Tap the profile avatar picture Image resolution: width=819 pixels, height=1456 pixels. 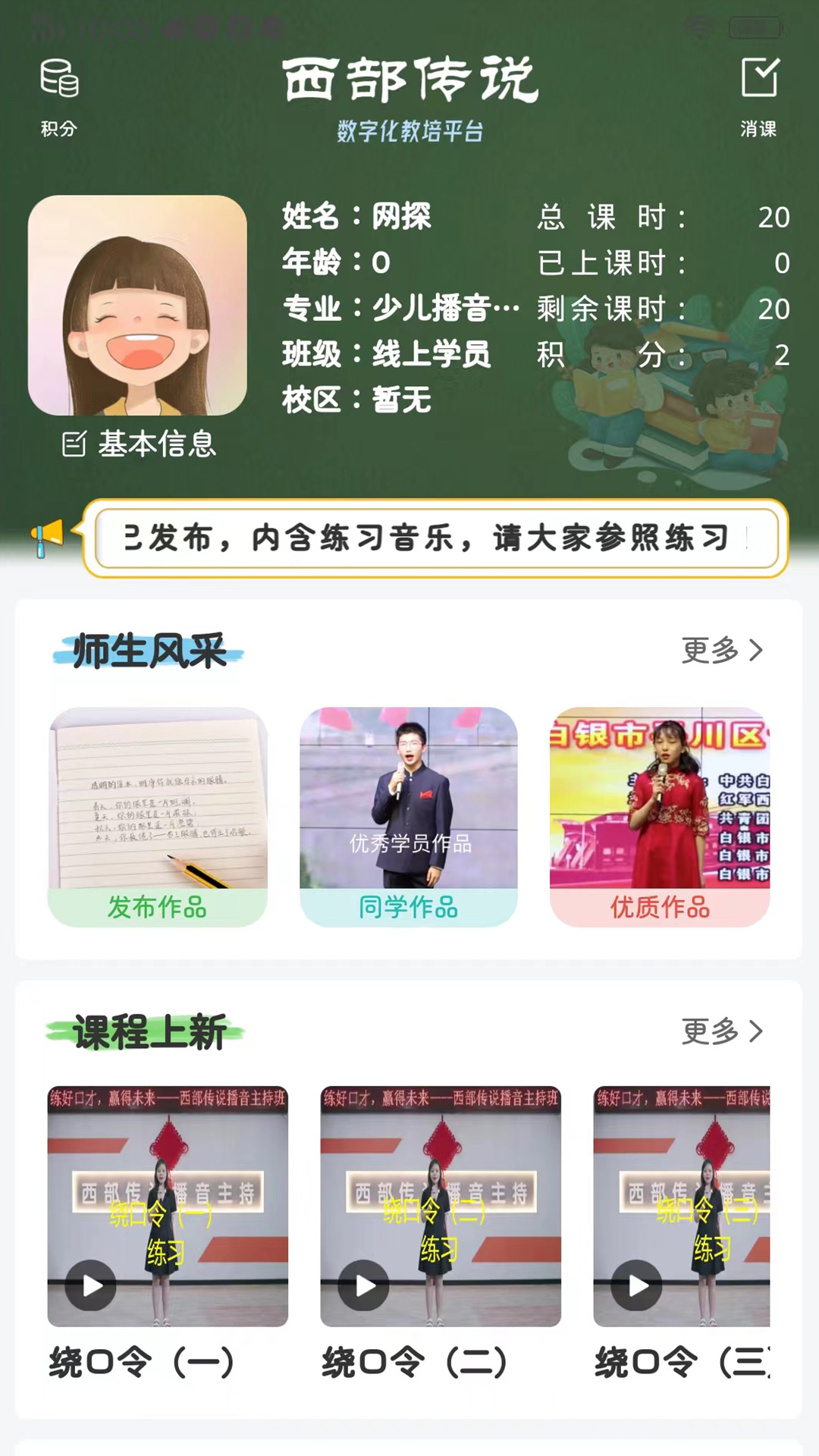coord(137,306)
